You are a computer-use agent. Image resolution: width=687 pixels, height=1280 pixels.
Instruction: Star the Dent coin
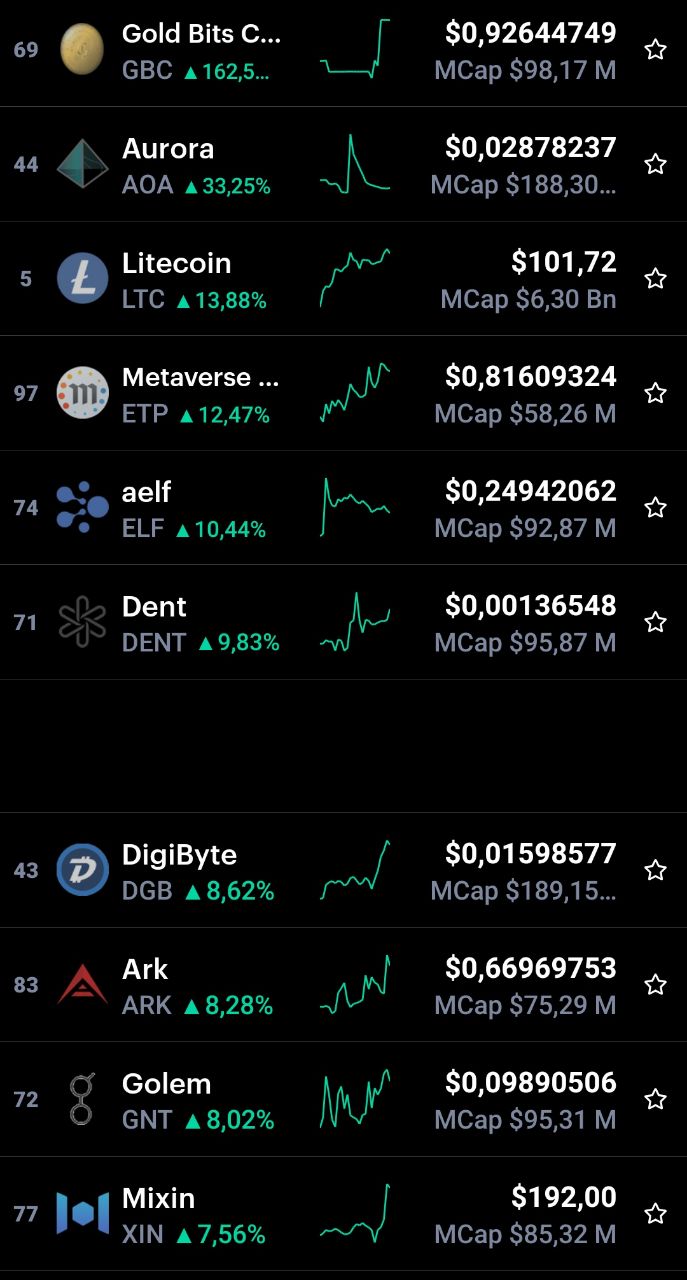(655, 622)
